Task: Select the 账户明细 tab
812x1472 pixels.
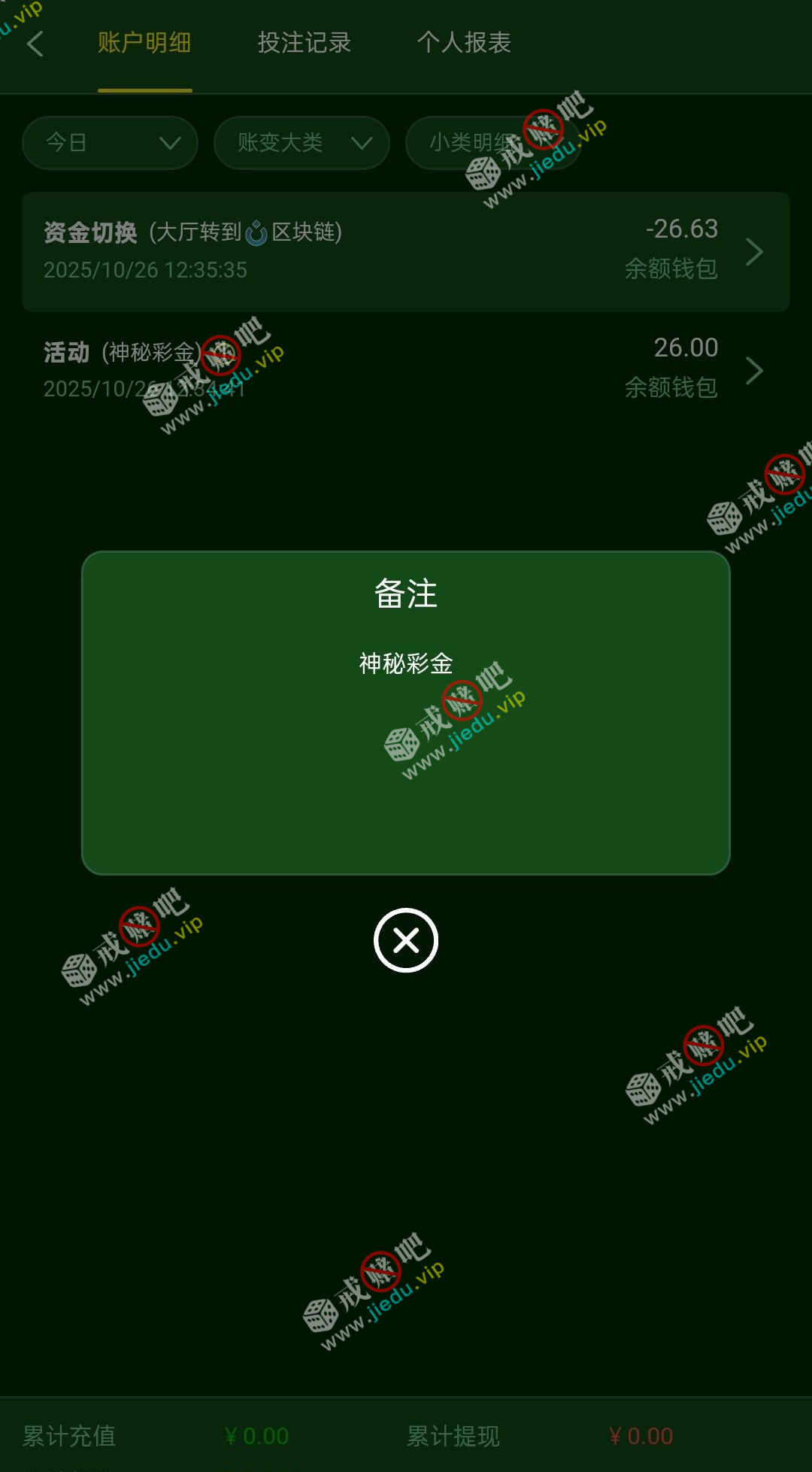Action: pyautogui.click(x=144, y=44)
